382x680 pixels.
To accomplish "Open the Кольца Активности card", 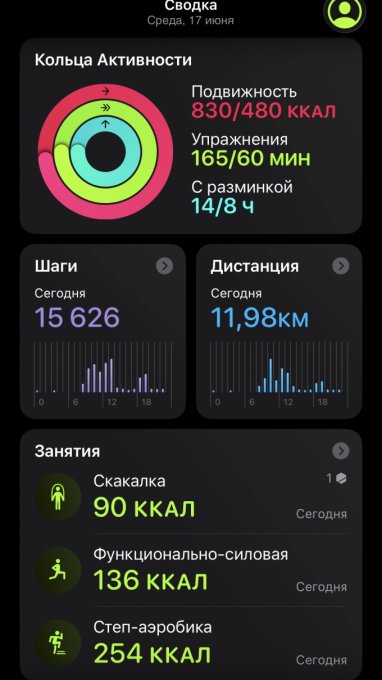I will point(191,136).
